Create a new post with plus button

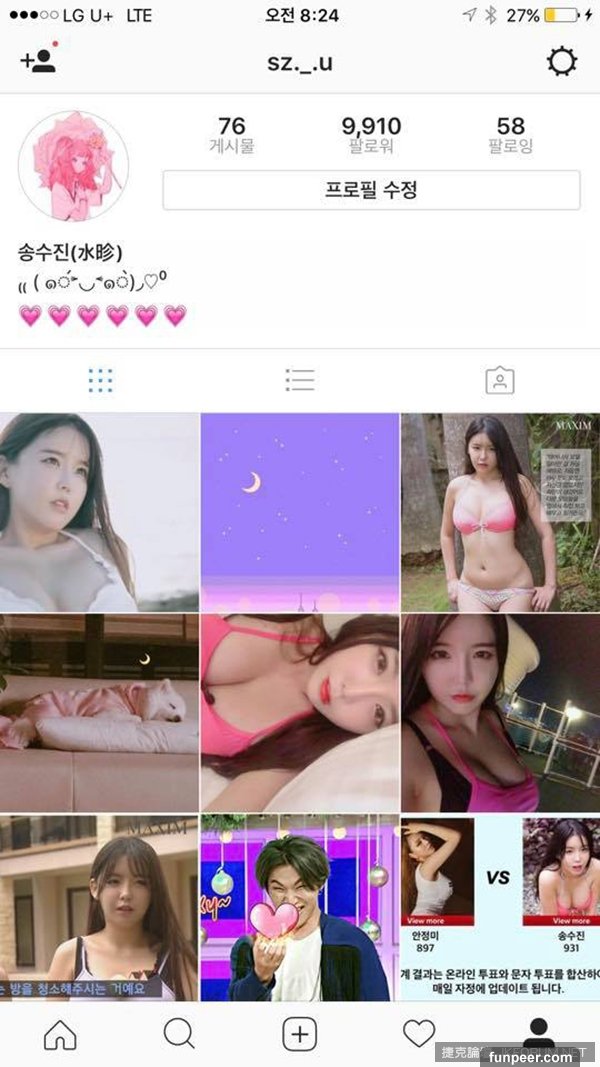299,1035
